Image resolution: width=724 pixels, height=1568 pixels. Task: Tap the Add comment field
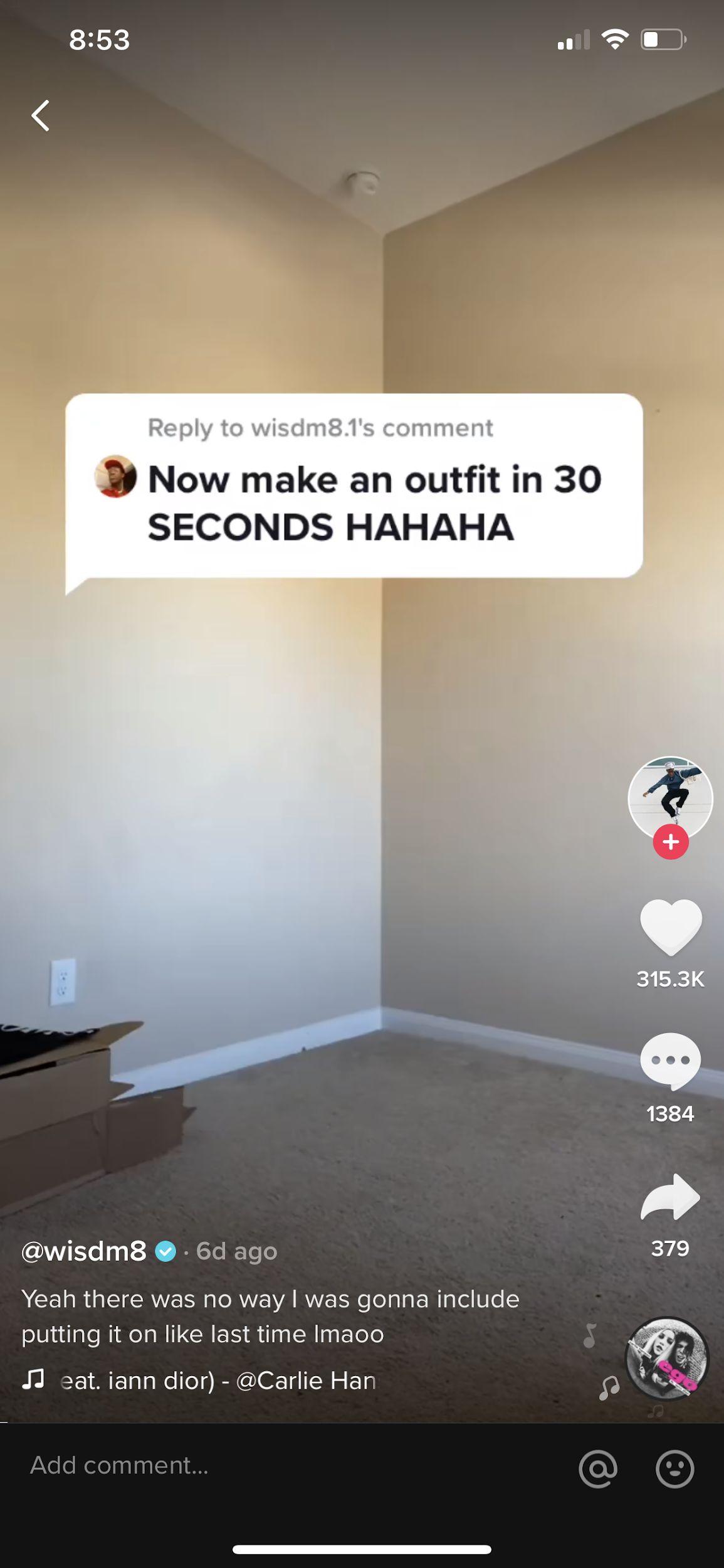[x=251, y=1466]
